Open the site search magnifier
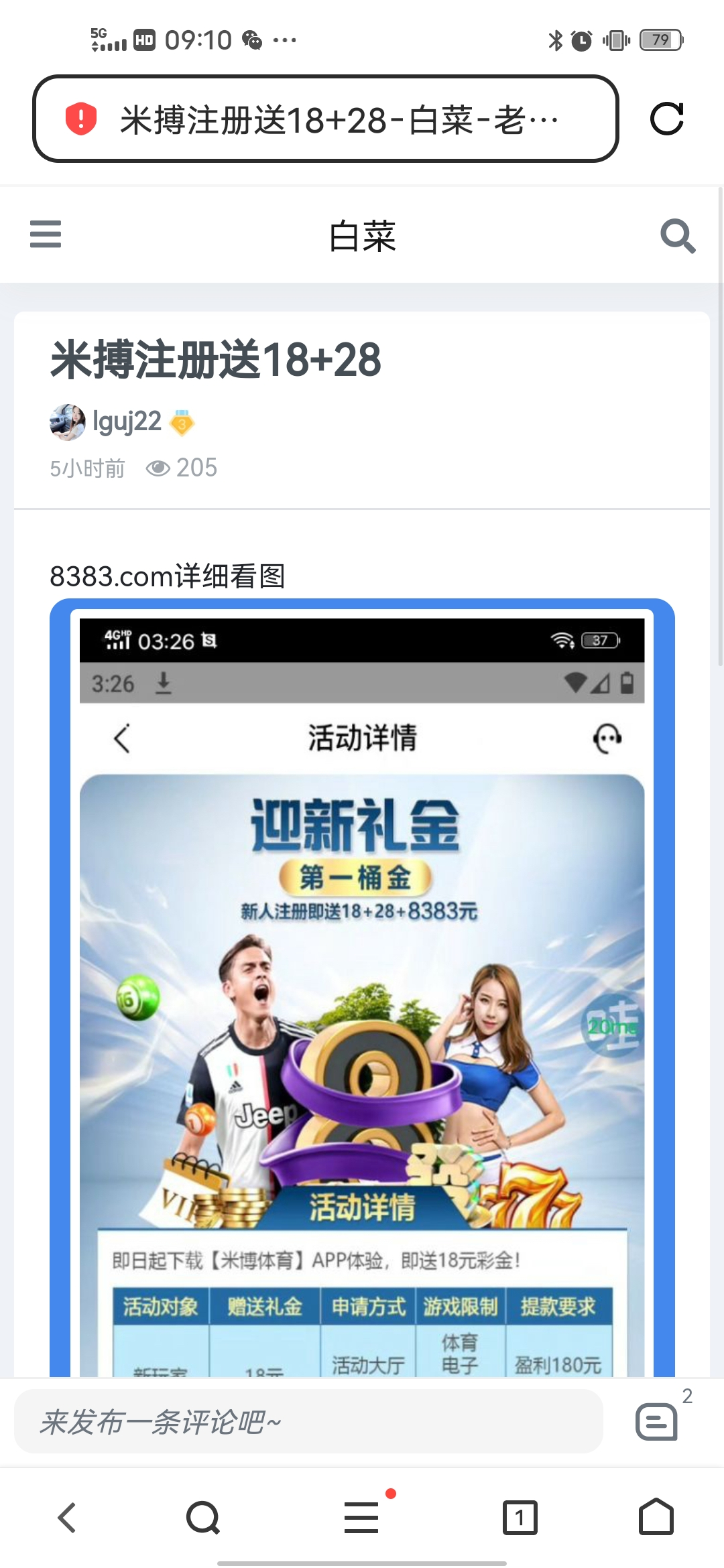This screenshot has height=1568, width=724. click(677, 236)
